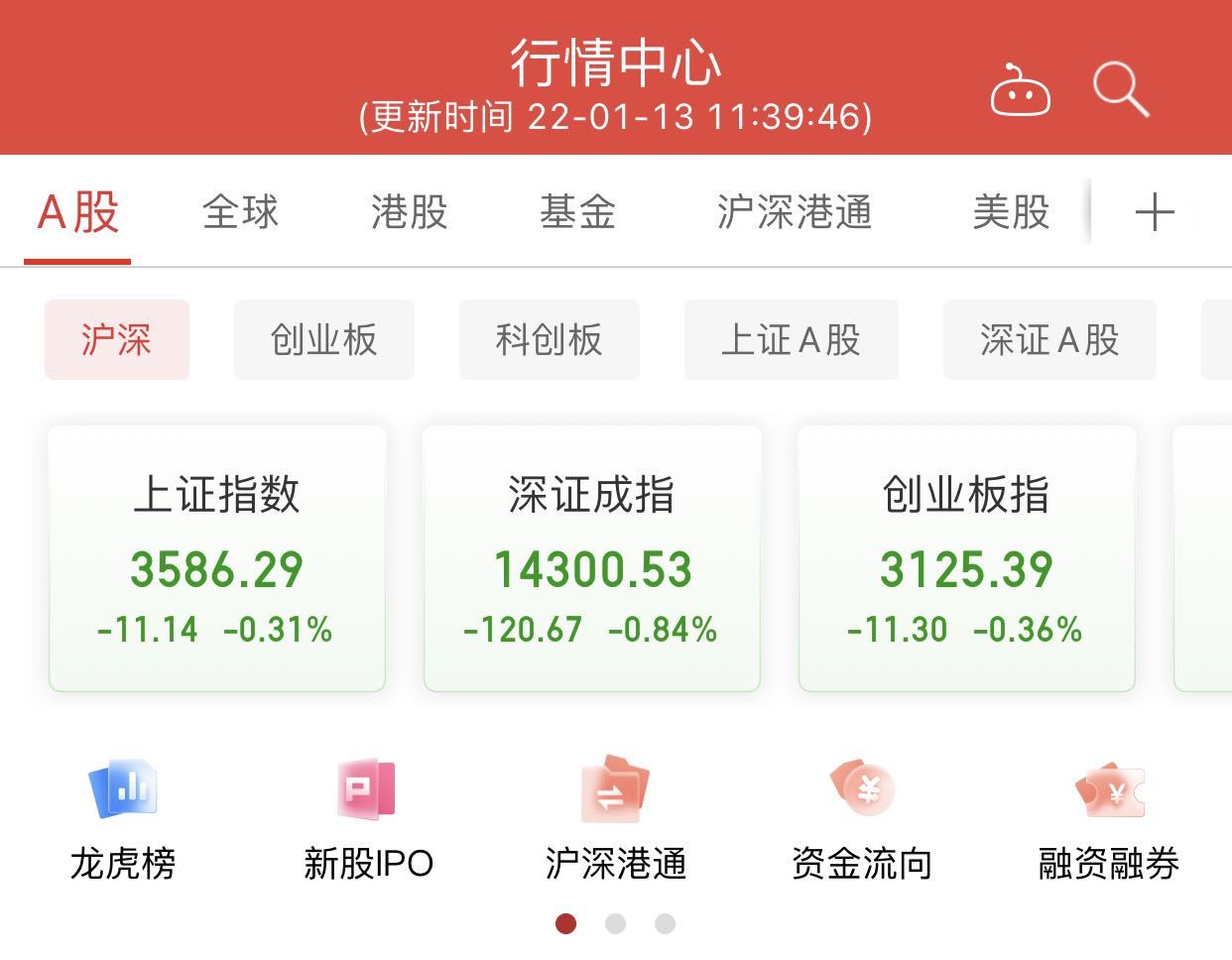Open the 创业板指 index card
The image size is (1232, 960).
pos(966,558)
